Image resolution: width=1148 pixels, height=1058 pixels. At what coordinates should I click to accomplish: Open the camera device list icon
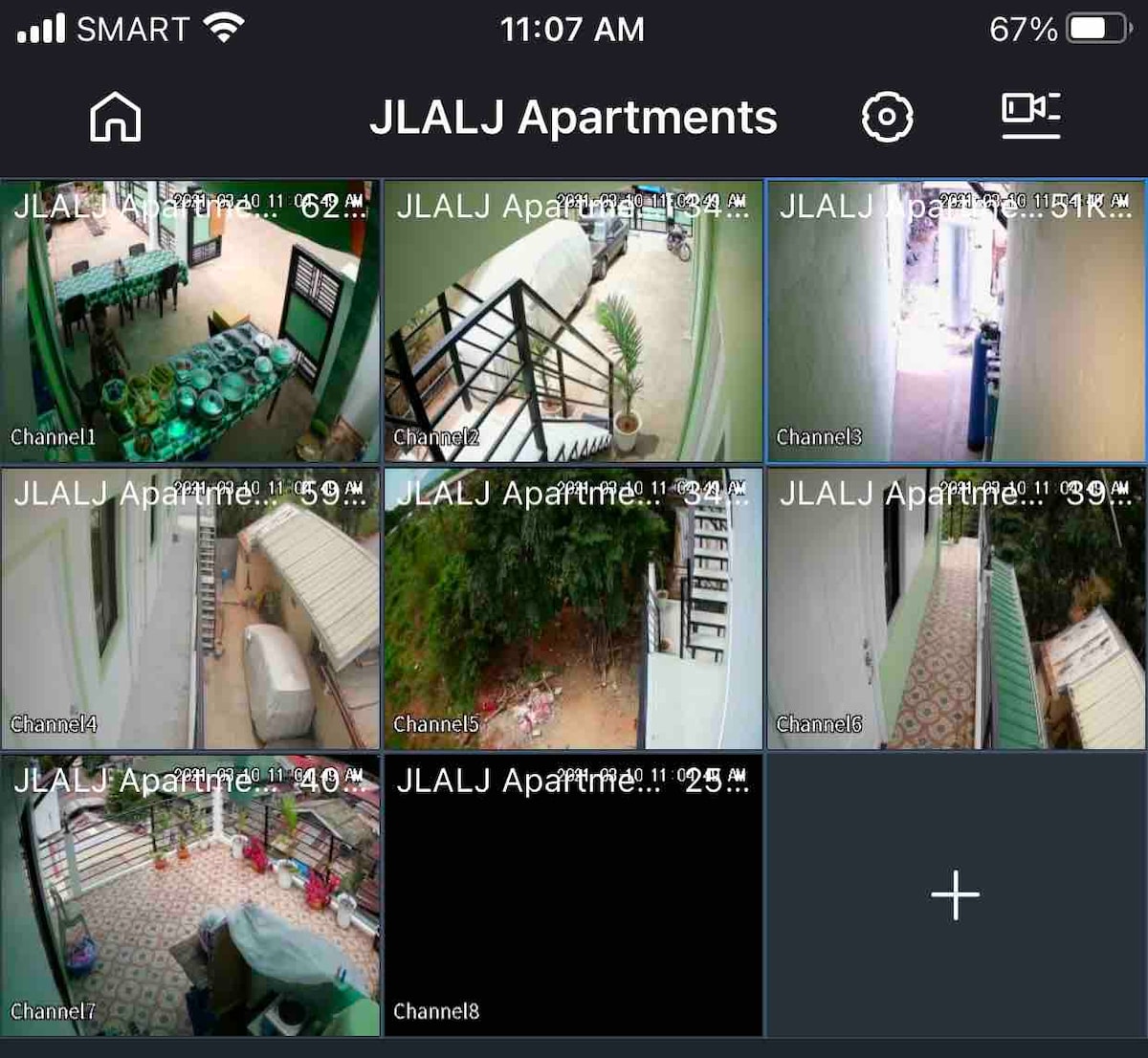1030,116
